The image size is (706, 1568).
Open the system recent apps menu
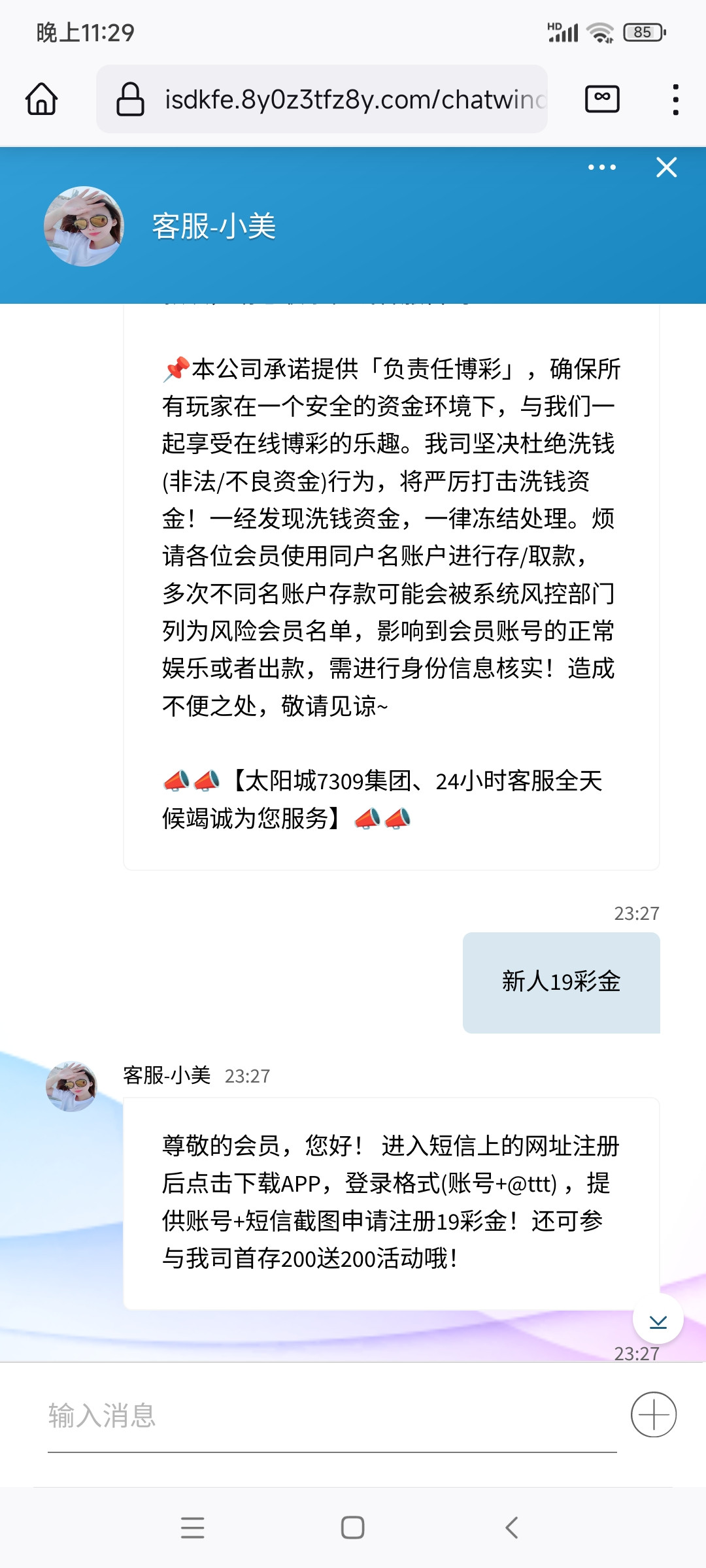tap(193, 1527)
